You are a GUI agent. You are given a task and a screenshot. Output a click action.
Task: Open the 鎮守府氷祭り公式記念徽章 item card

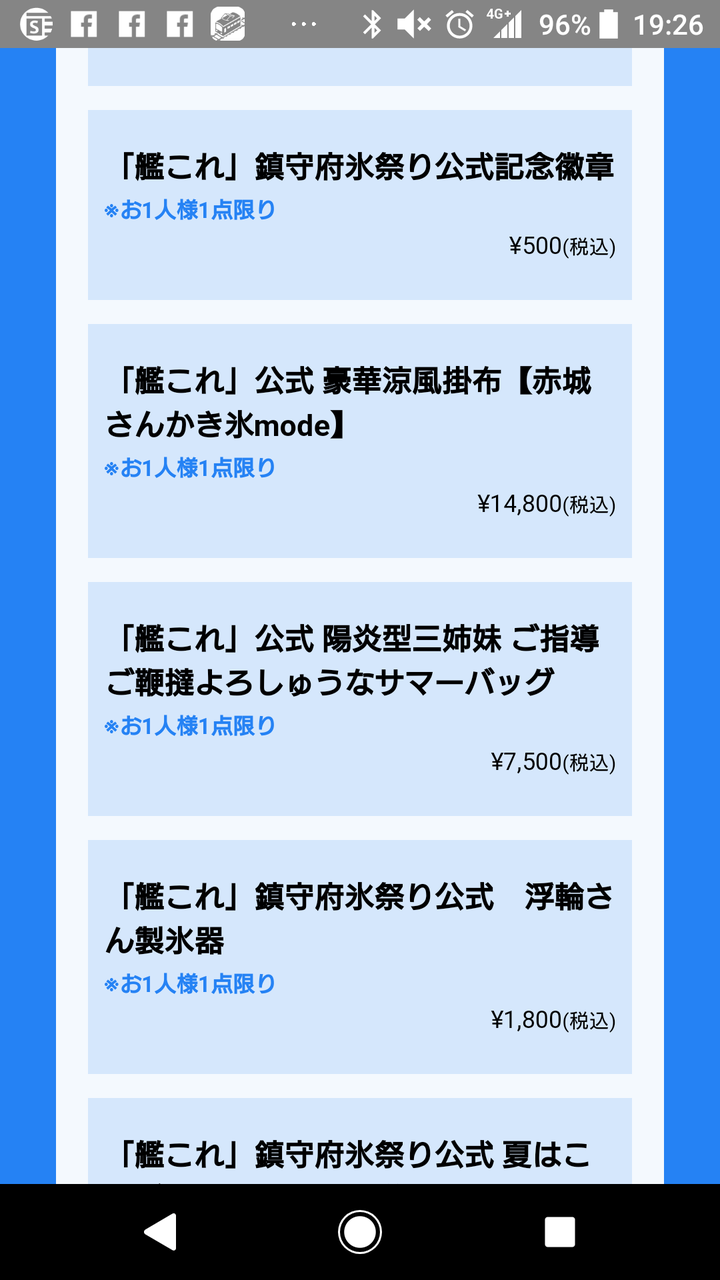(x=360, y=205)
